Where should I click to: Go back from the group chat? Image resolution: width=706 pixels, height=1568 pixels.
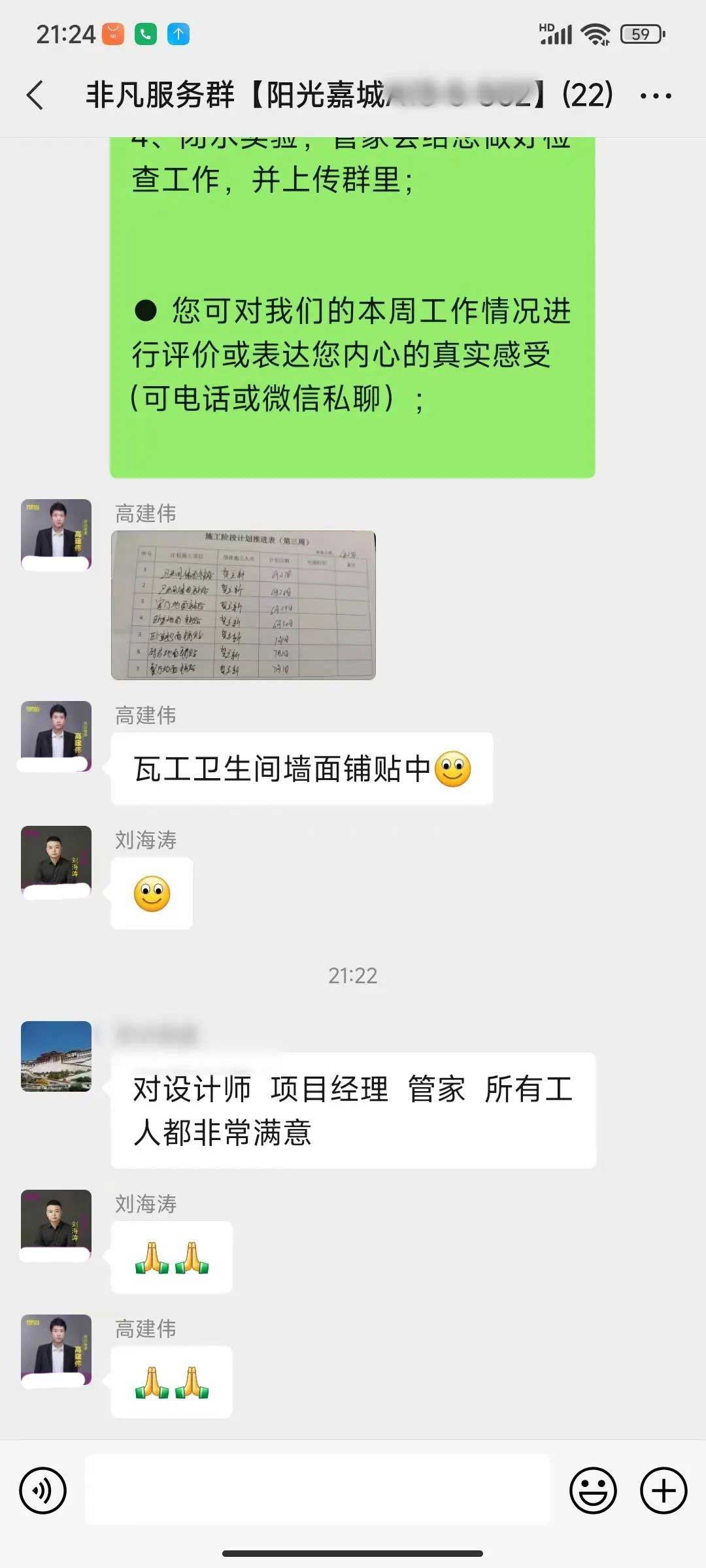pyautogui.click(x=36, y=95)
